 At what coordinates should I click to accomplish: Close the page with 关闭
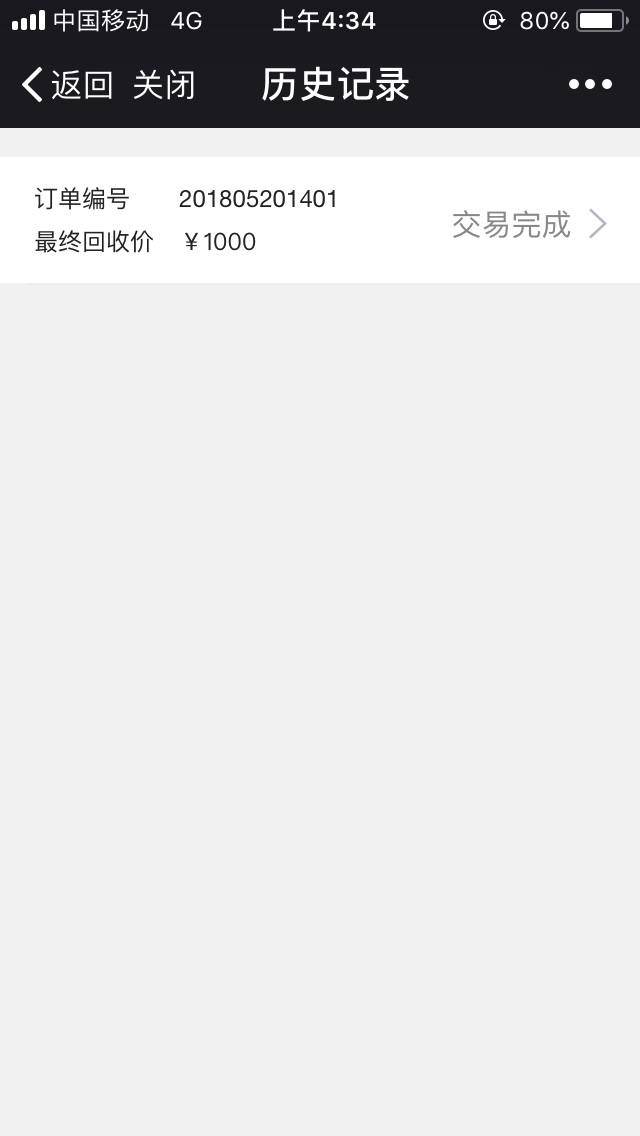(x=164, y=85)
